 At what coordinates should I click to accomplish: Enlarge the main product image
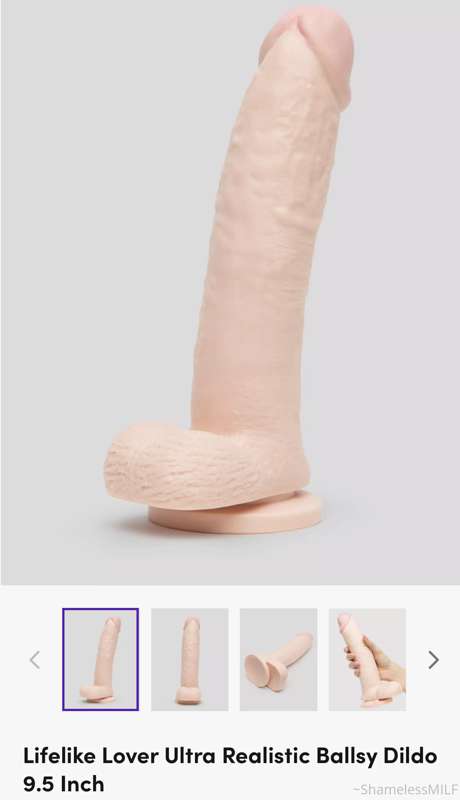[x=230, y=292]
